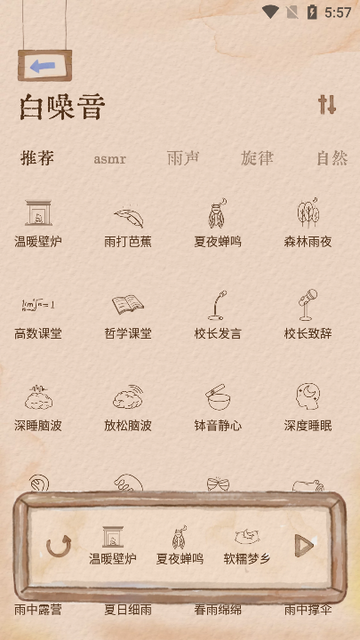The height and width of the screenshot is (640, 360).
Task: Choose 森林雨夜 sound
Action: (x=308, y=223)
